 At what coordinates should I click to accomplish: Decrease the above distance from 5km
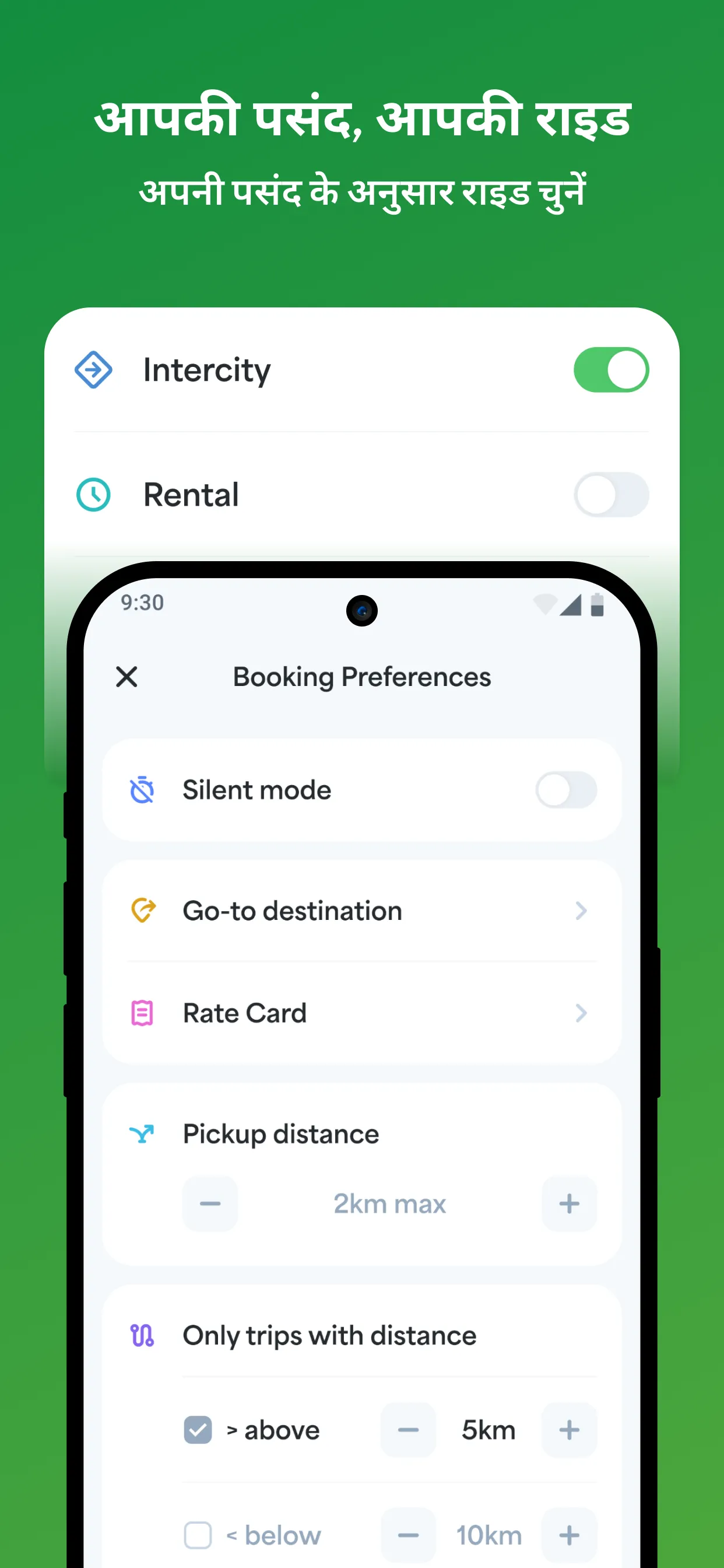click(x=407, y=1430)
